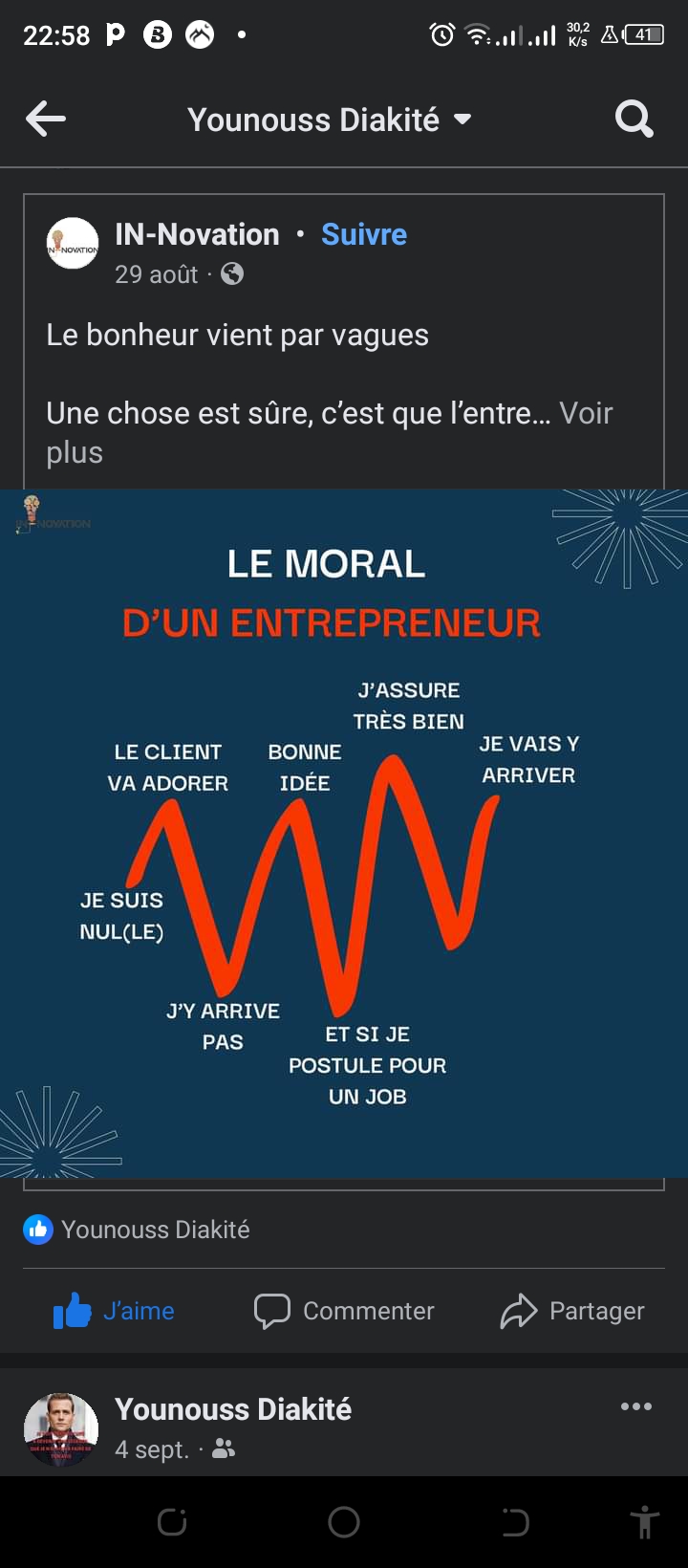
Task: Open the accessibility shortcut in navigation bar
Action: point(645,1522)
